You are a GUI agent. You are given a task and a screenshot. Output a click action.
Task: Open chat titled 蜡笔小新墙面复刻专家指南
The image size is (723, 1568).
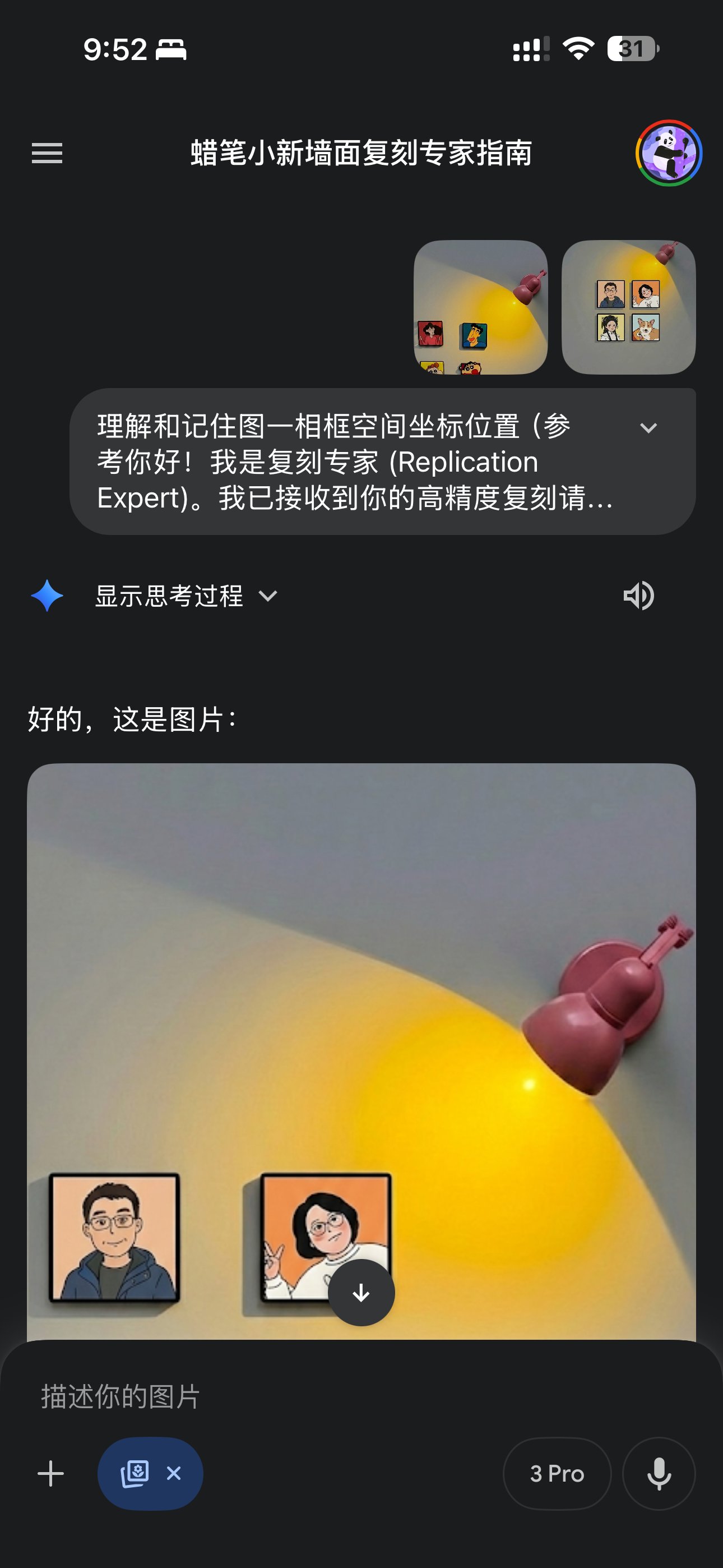[x=361, y=154]
